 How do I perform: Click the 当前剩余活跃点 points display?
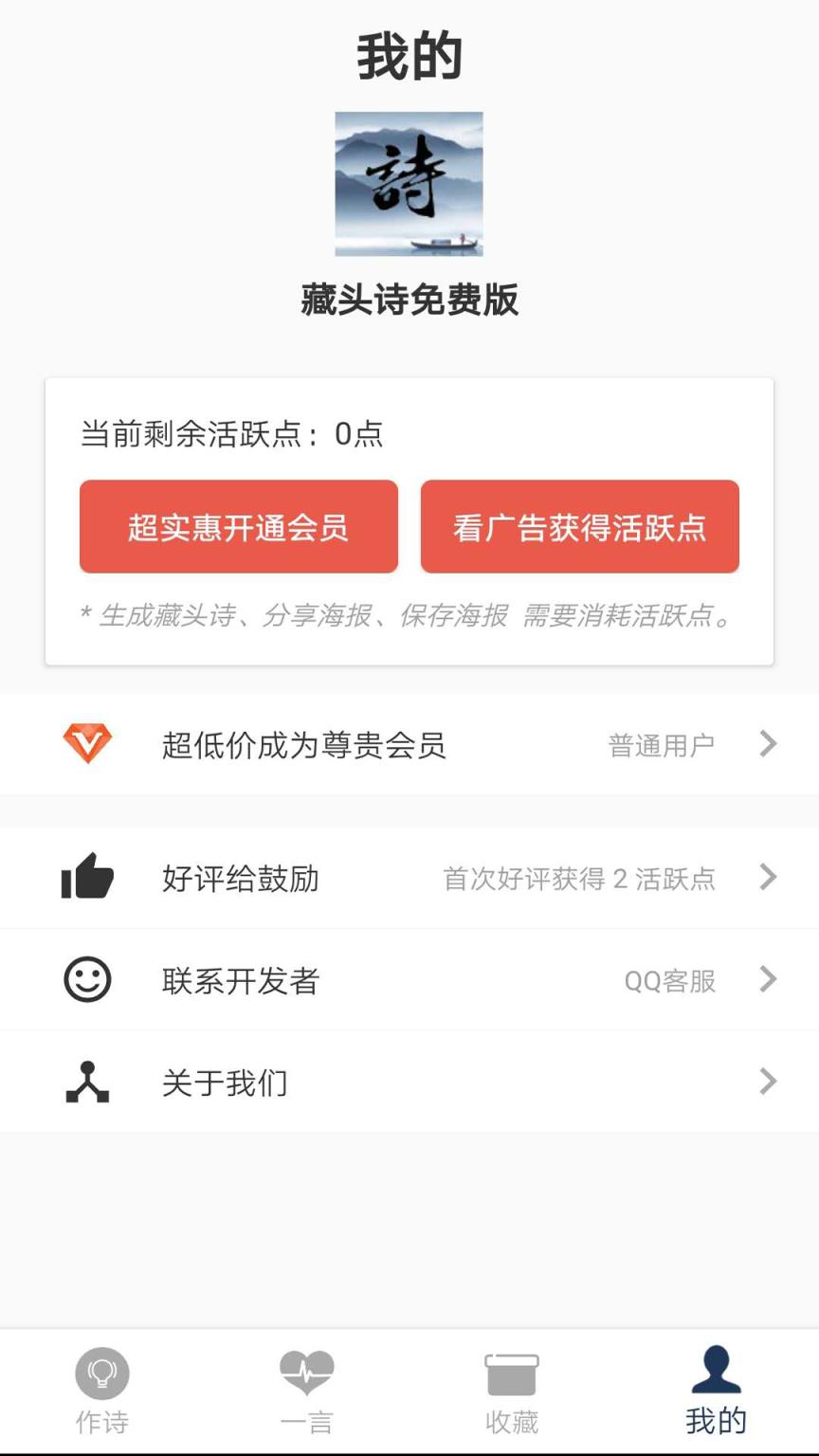(230, 433)
